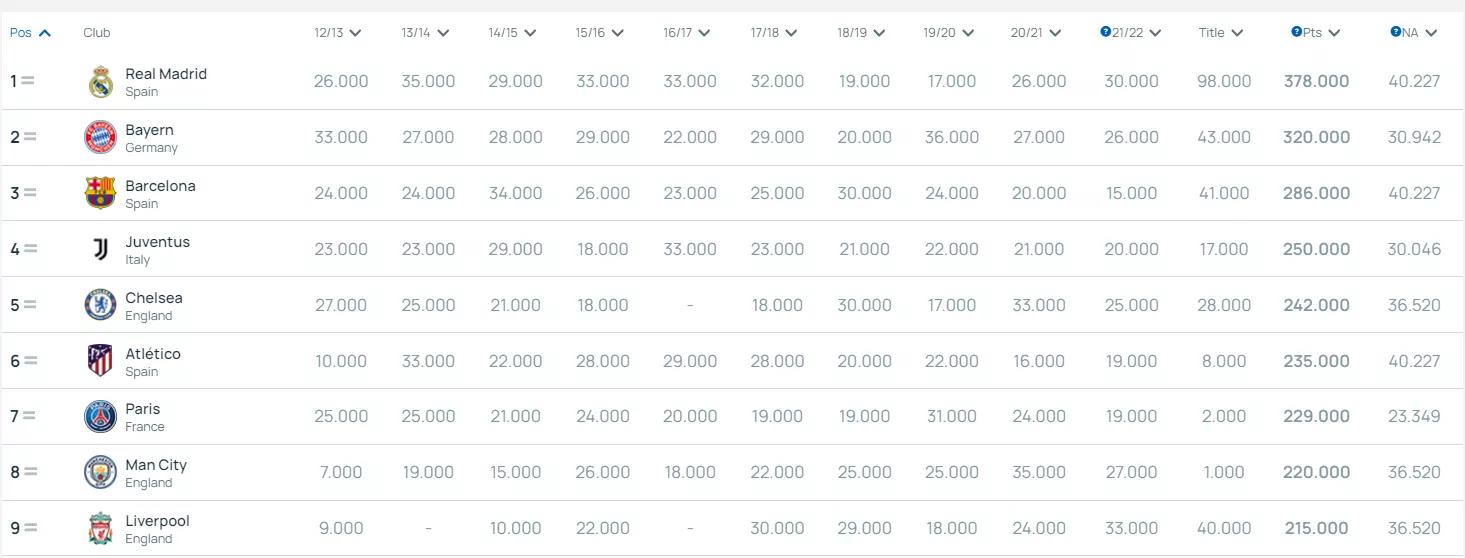Viewport: 1465px width, 558px height.
Task: Open the Liverpool club row
Action: tap(157, 521)
